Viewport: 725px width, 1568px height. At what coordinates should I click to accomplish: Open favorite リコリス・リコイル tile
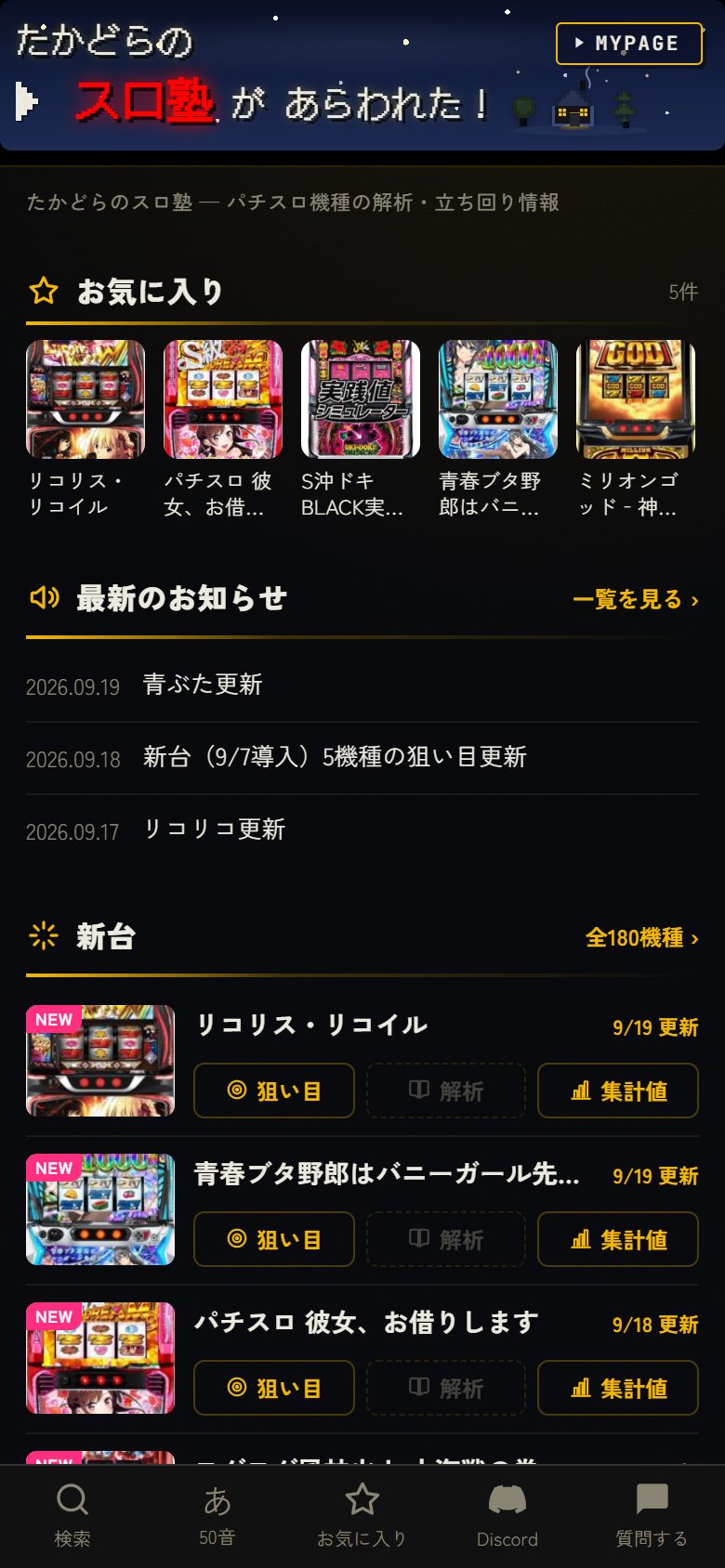point(85,429)
